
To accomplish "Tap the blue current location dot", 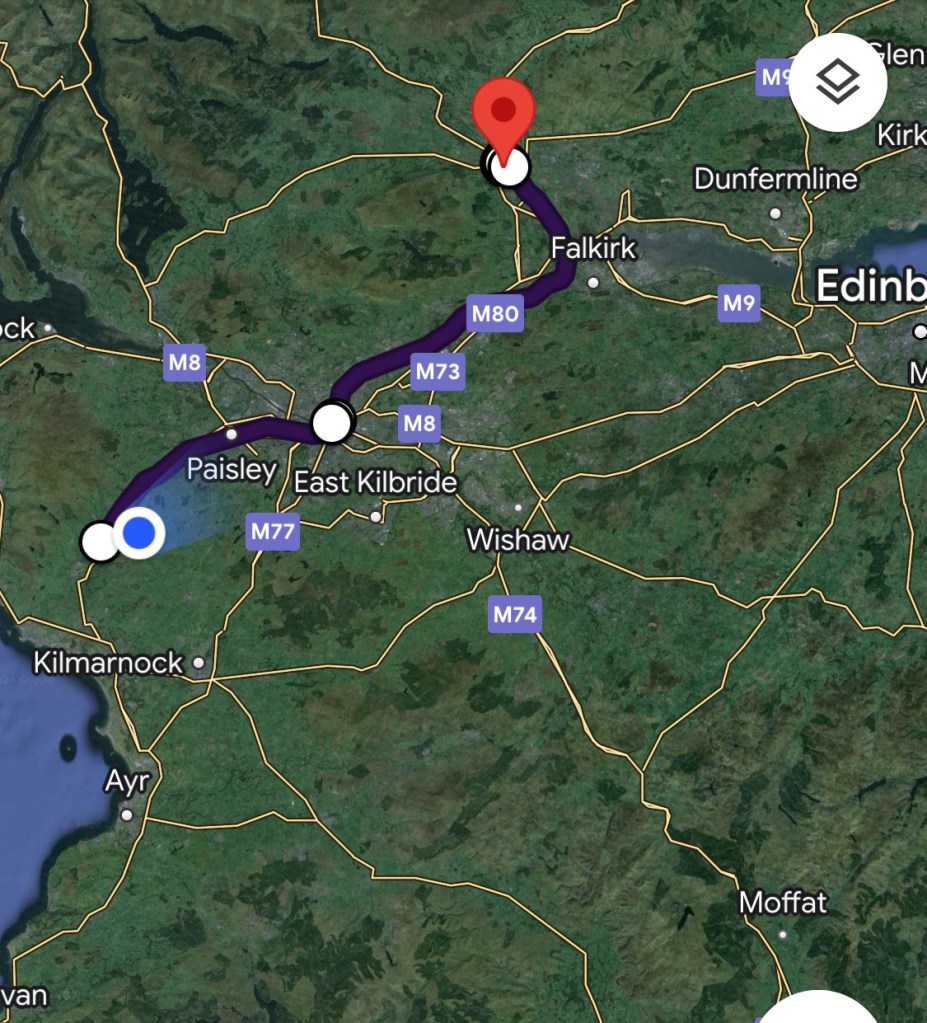I will point(140,534).
